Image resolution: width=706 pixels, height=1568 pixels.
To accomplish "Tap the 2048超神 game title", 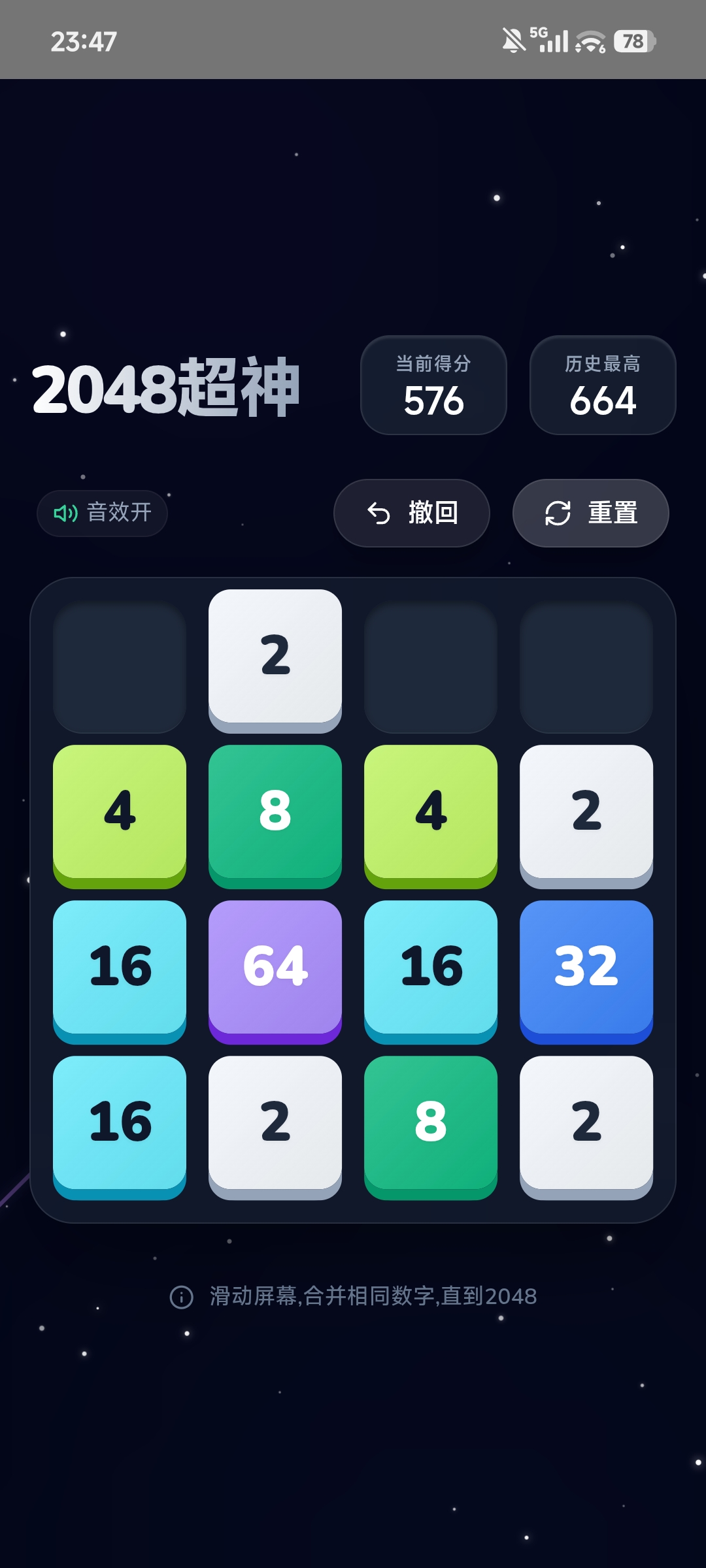I will pos(167,390).
